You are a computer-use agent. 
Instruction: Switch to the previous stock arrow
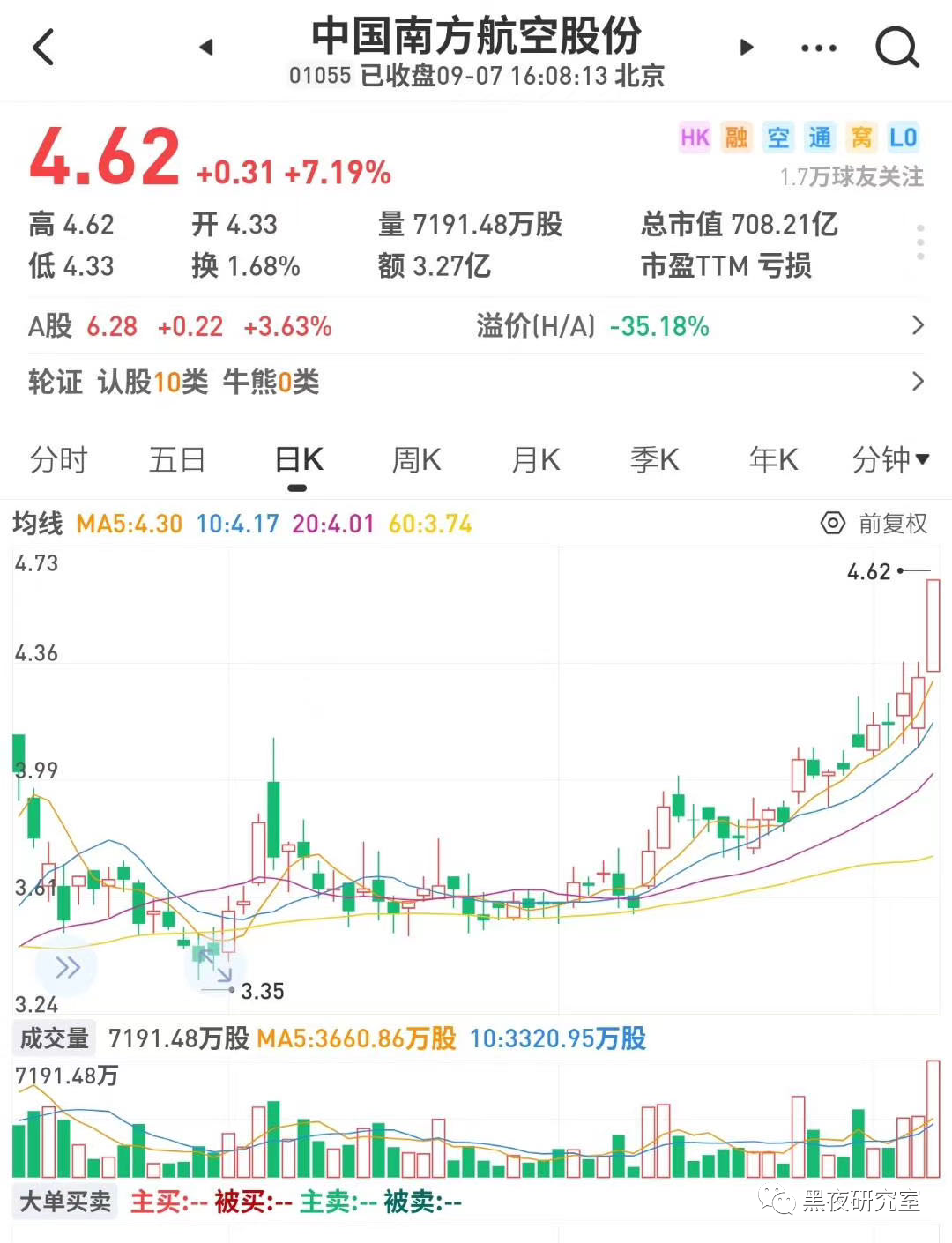coord(206,48)
